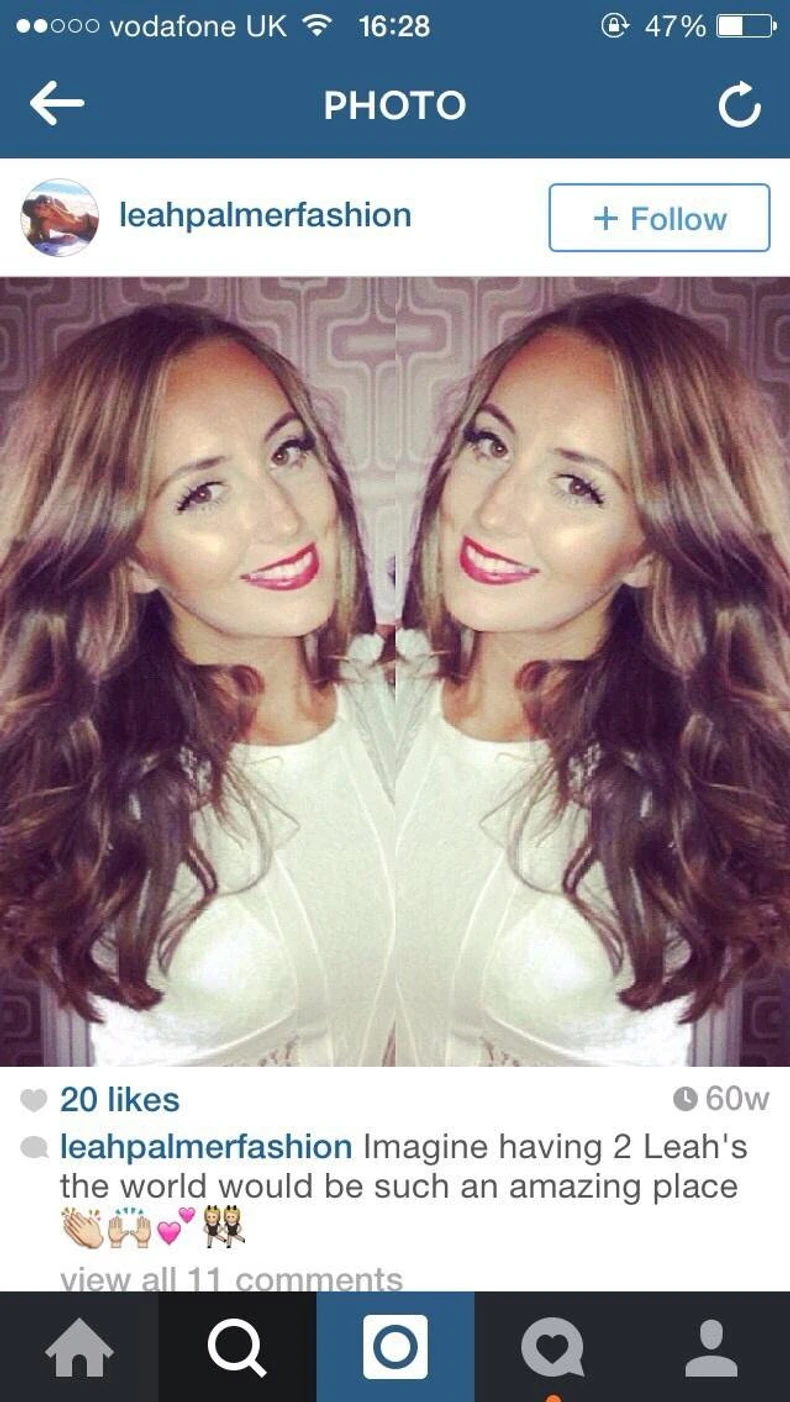Open the Search tab
Screen dimensions: 790x1402
tap(237, 1347)
